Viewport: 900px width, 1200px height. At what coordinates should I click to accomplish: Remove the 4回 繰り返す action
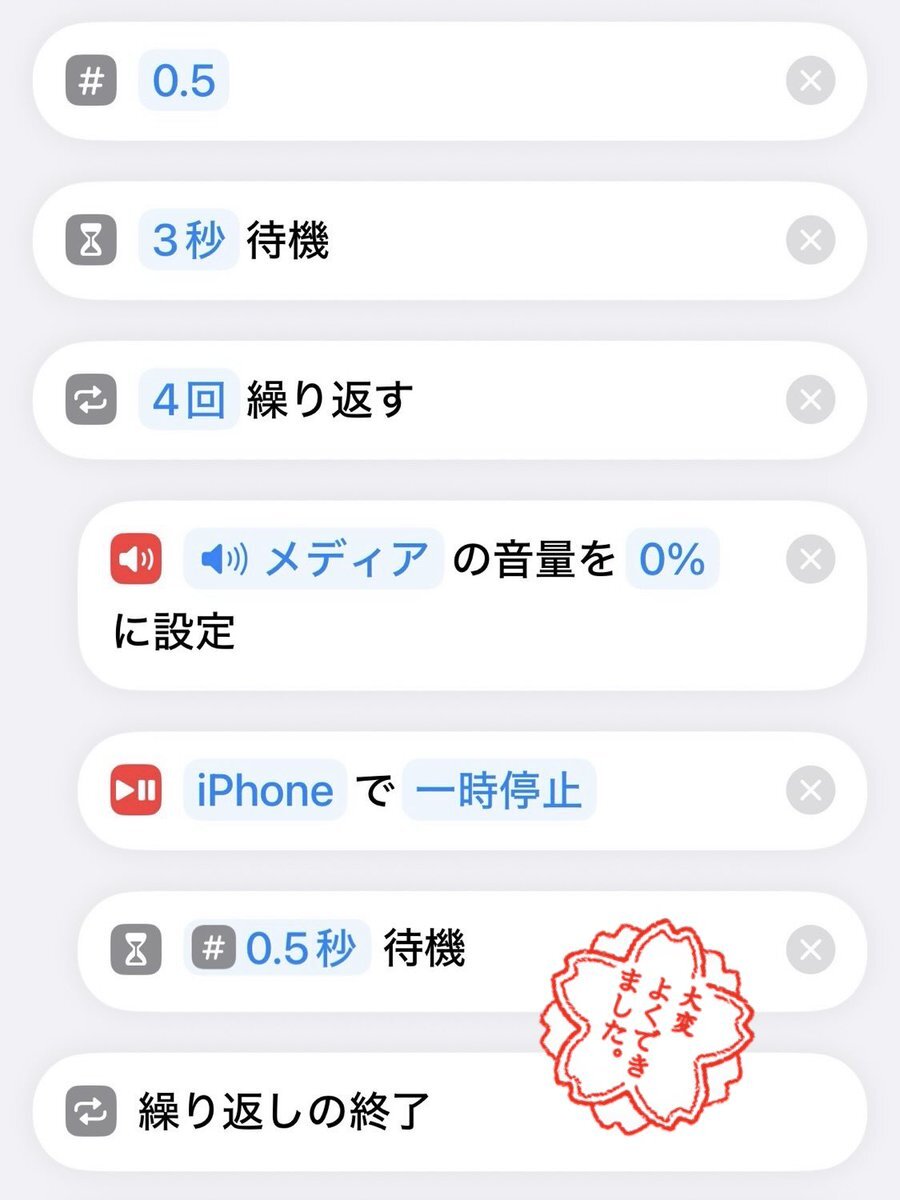810,401
